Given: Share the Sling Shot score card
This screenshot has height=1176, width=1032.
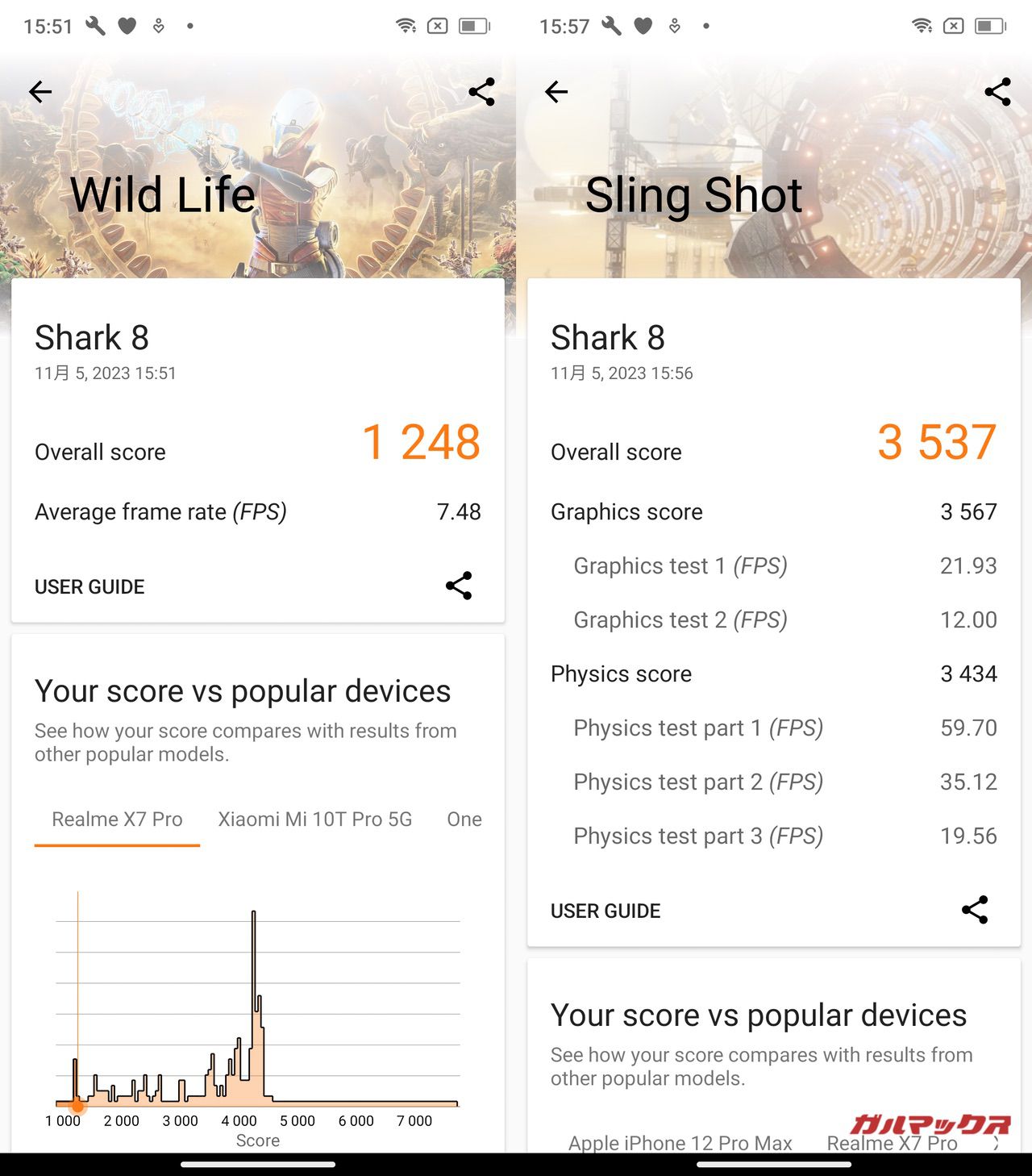Looking at the screenshot, I should (x=975, y=910).
